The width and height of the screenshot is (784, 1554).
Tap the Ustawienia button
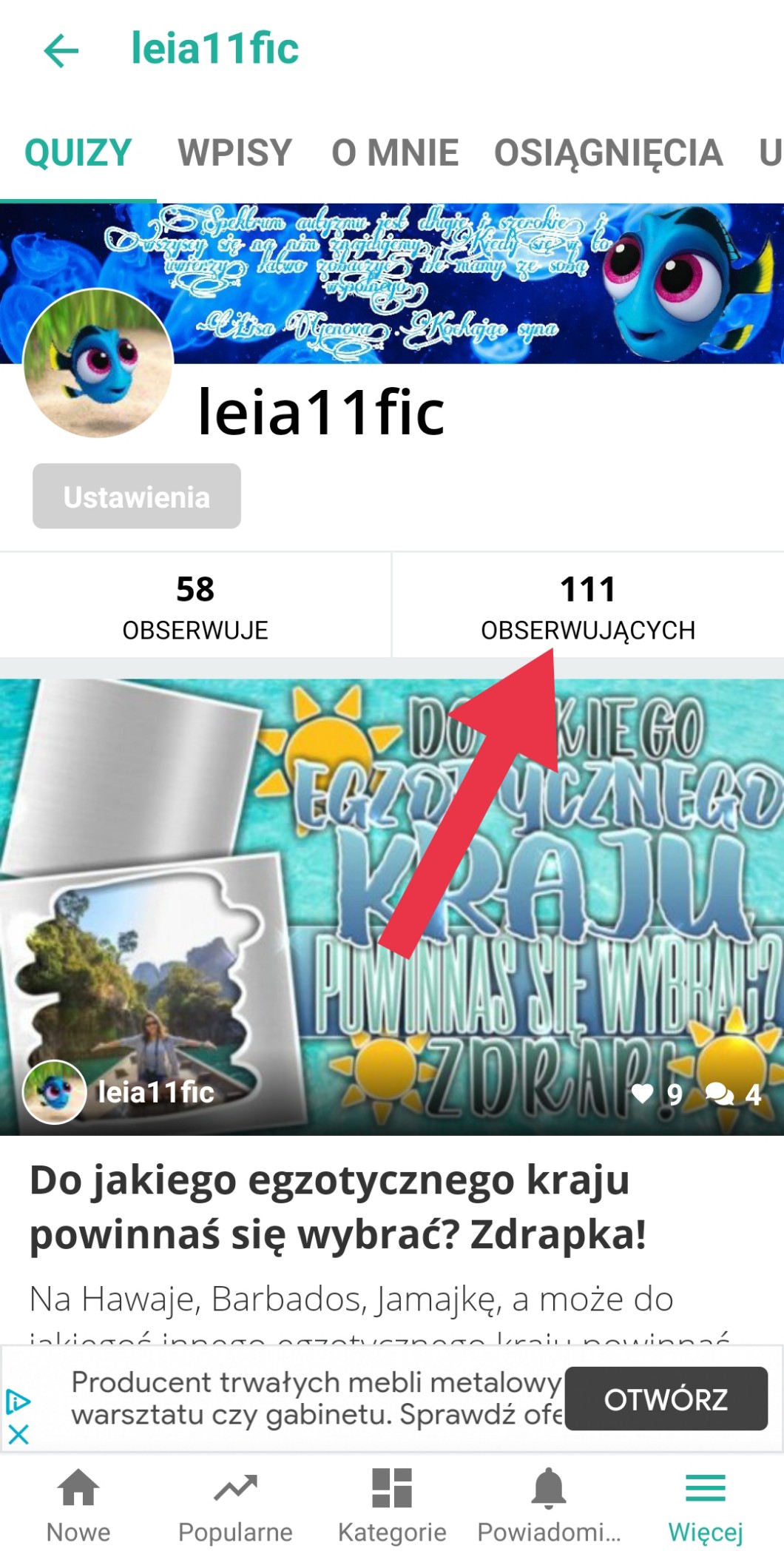tap(137, 497)
